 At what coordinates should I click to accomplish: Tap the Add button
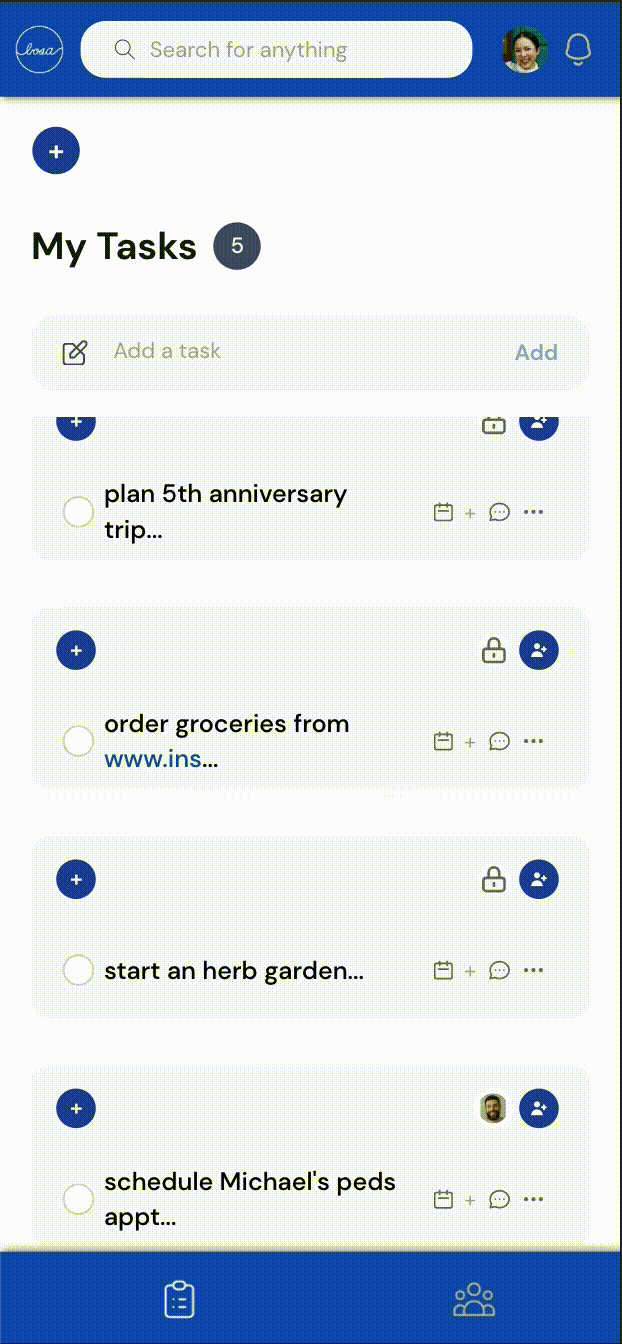(536, 352)
